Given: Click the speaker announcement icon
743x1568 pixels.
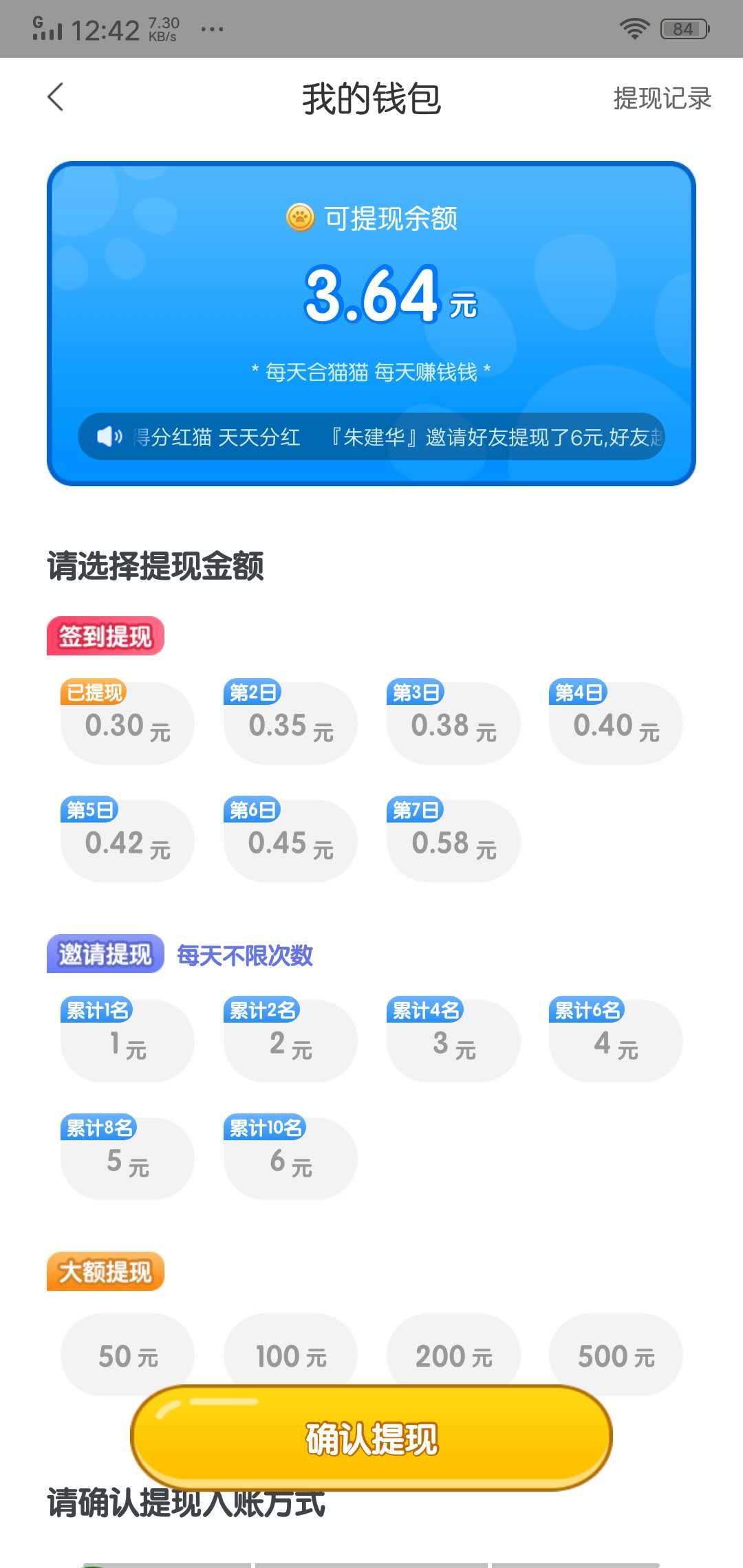Looking at the screenshot, I should point(110,435).
